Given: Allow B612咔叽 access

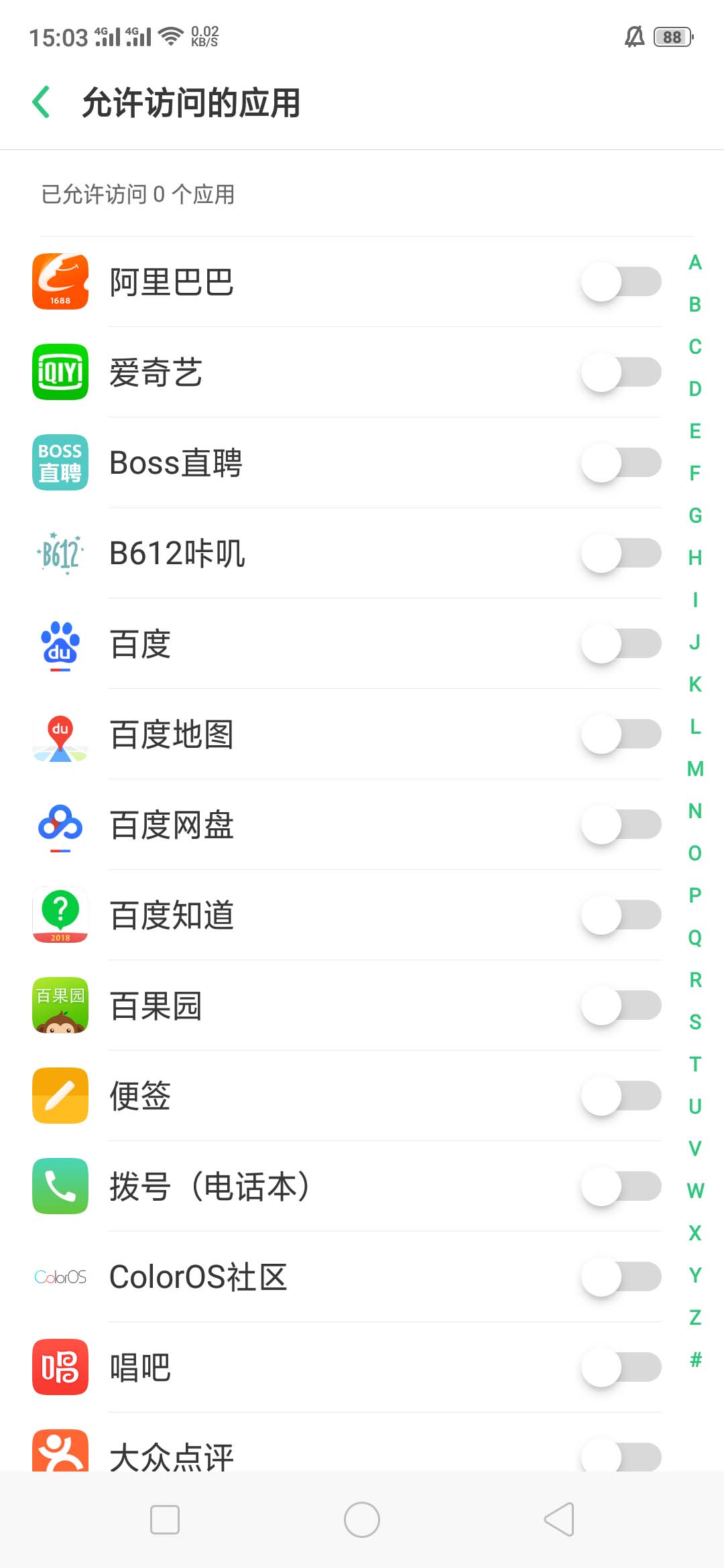Looking at the screenshot, I should tap(621, 553).
